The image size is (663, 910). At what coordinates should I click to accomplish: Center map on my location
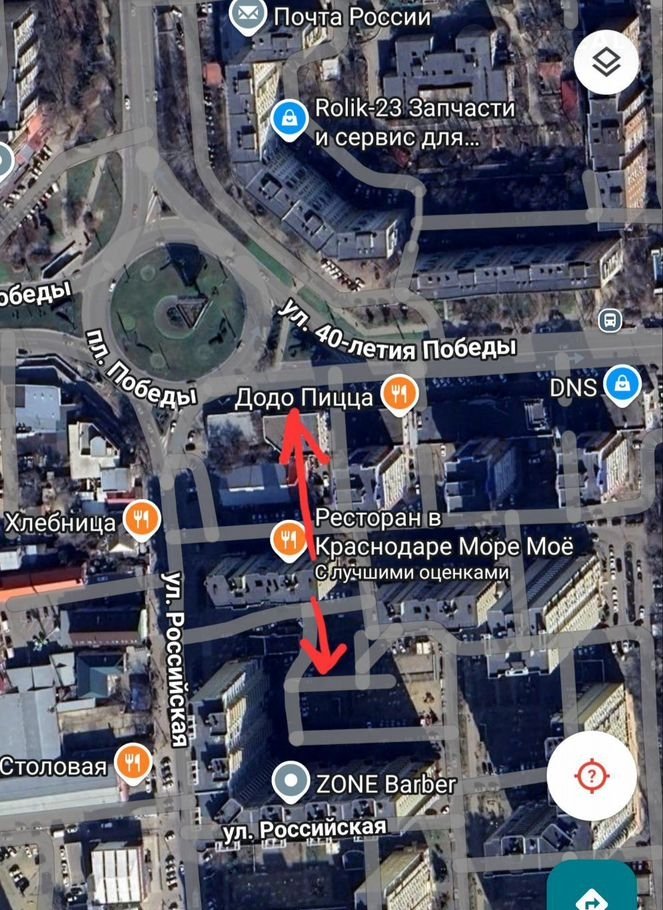[591, 775]
